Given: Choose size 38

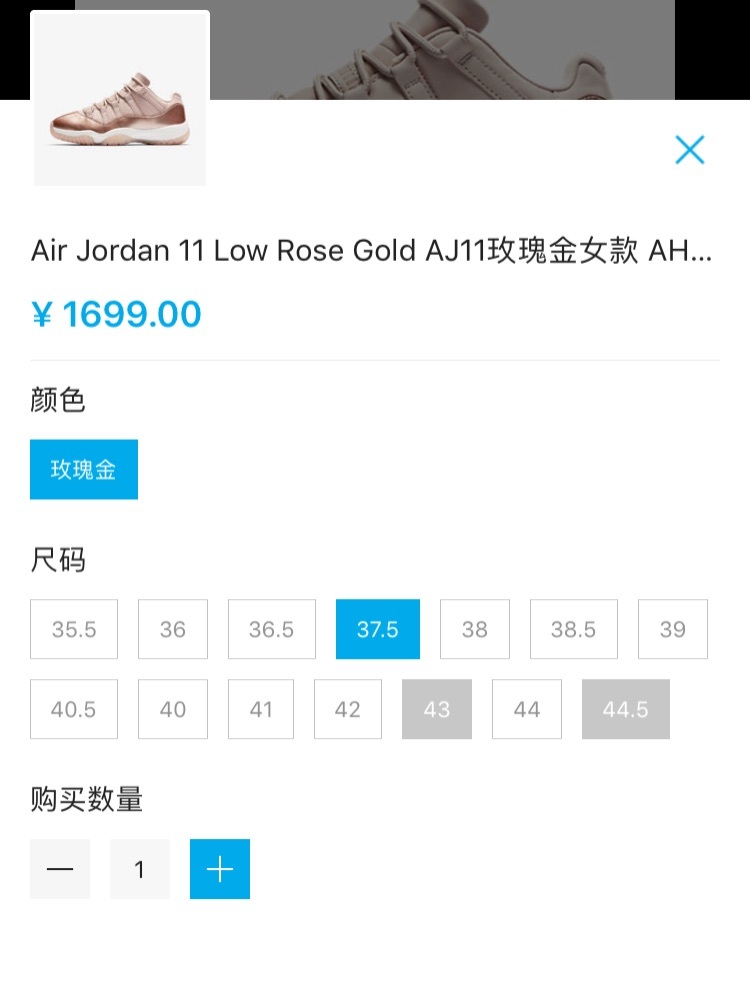Looking at the screenshot, I should click(x=475, y=629).
